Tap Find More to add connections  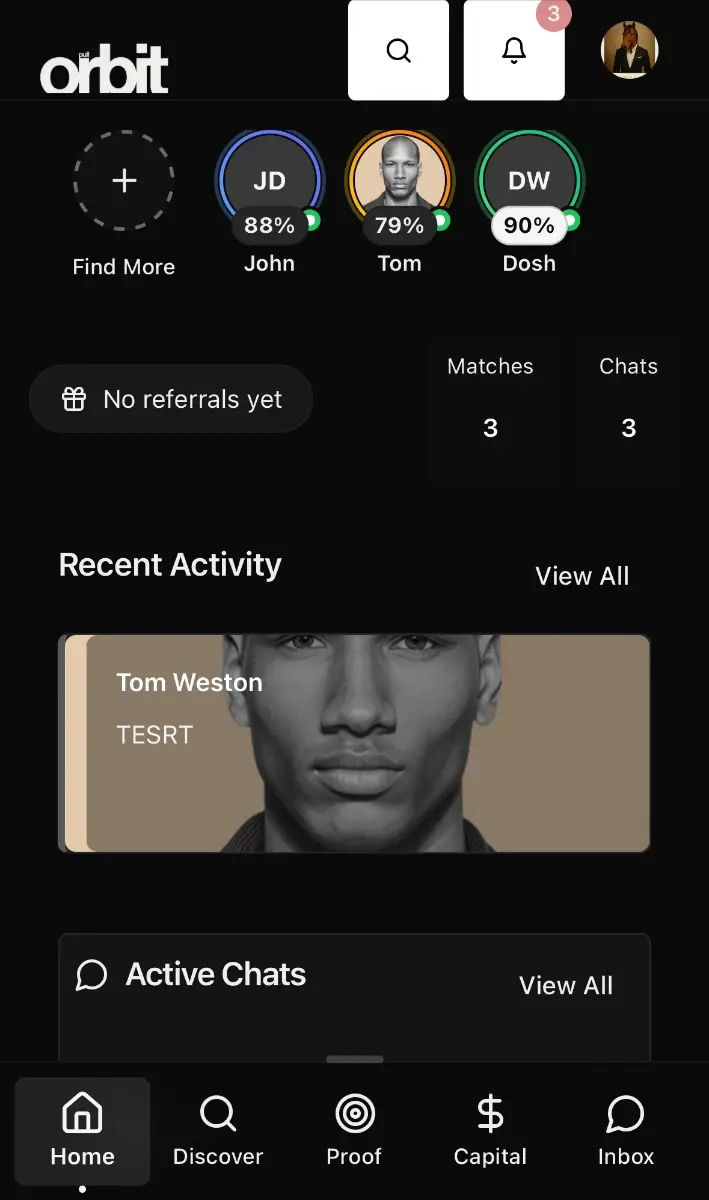point(124,181)
